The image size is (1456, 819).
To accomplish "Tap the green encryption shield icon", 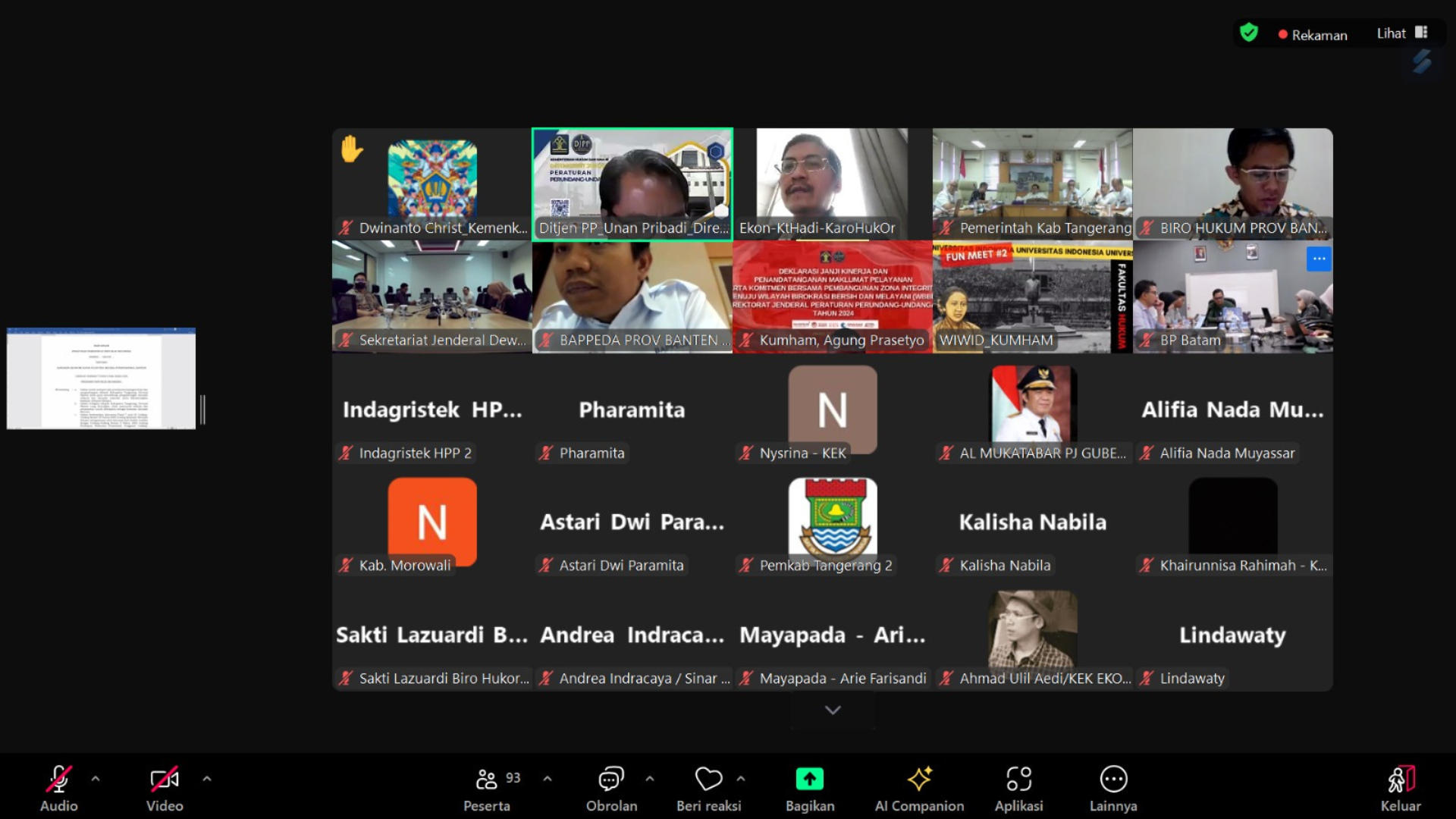I will tap(1248, 33).
